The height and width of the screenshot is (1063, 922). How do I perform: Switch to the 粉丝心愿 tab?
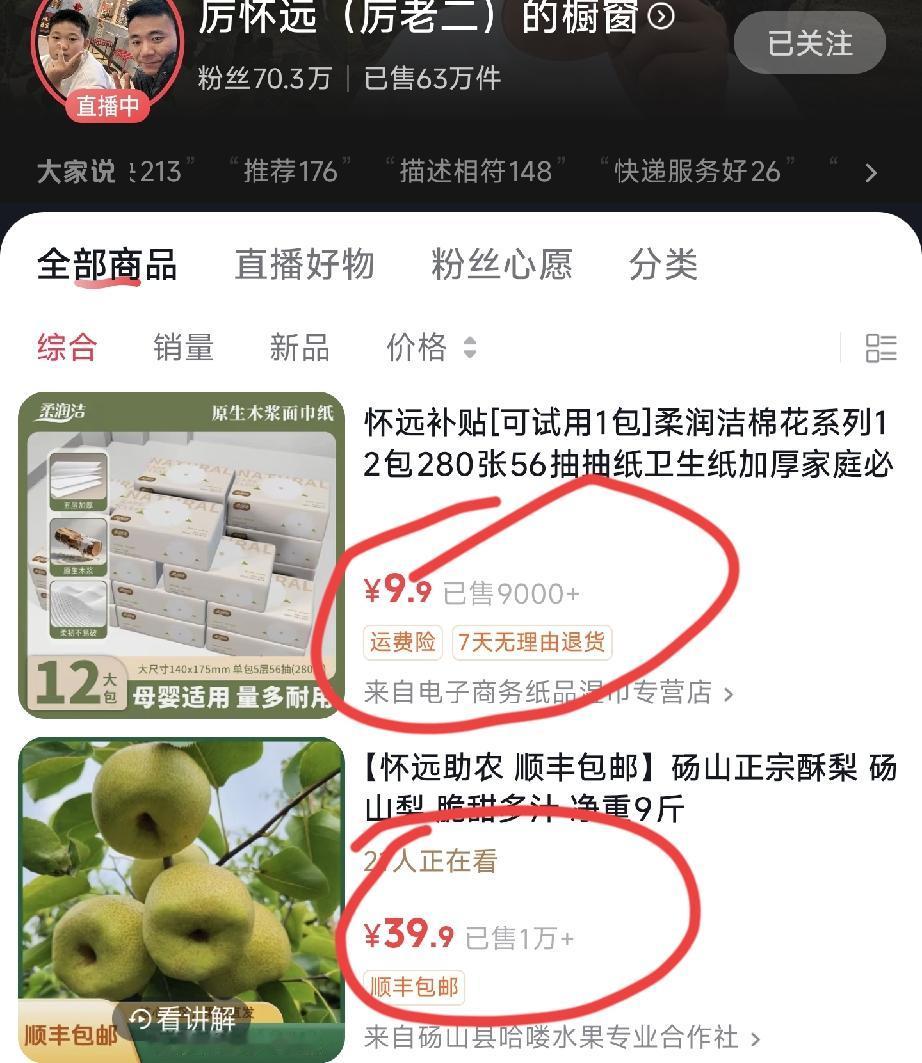502,264
